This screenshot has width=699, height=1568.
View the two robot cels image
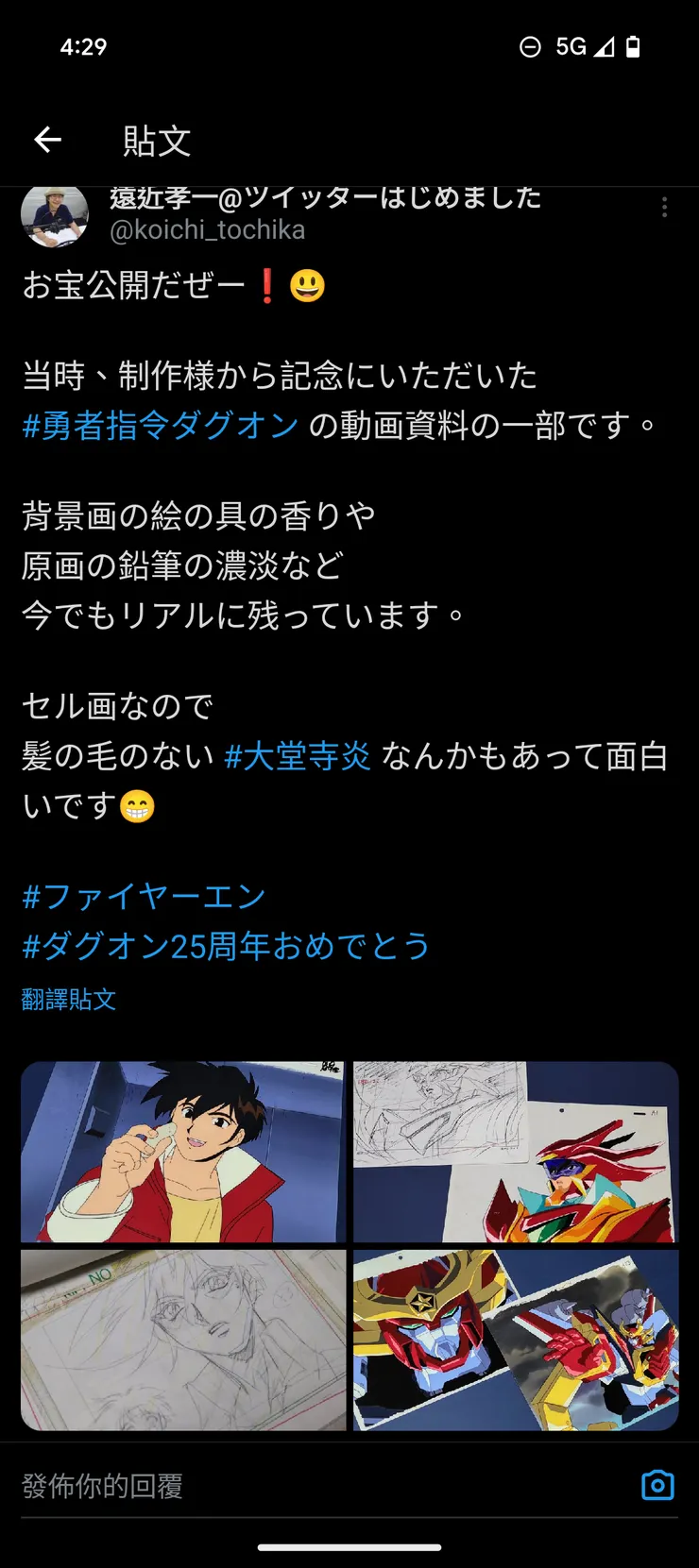[x=516, y=1340]
